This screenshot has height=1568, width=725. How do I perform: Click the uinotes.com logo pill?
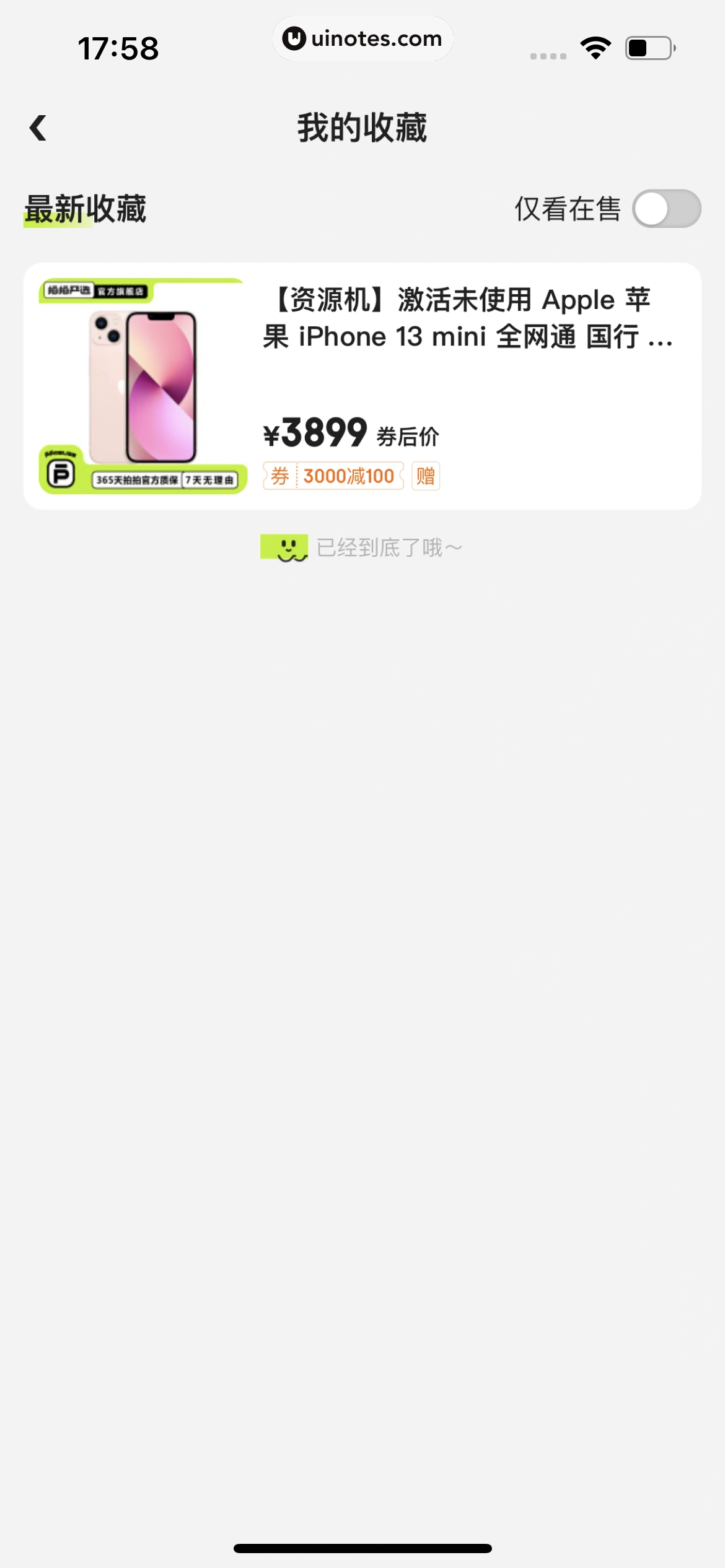pos(362,38)
